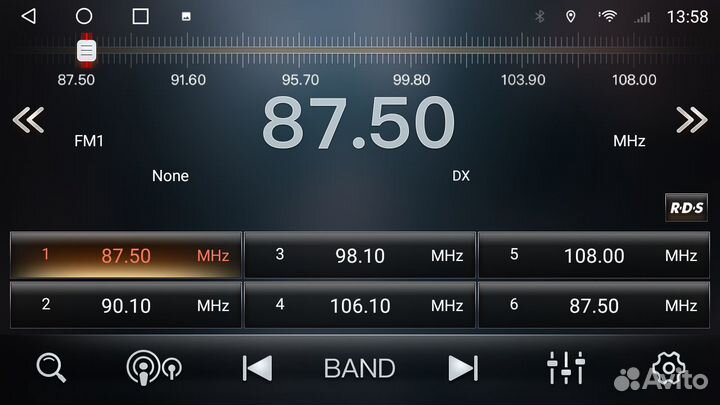Choose preset 6 at 87.50 MHz

[x=593, y=305]
